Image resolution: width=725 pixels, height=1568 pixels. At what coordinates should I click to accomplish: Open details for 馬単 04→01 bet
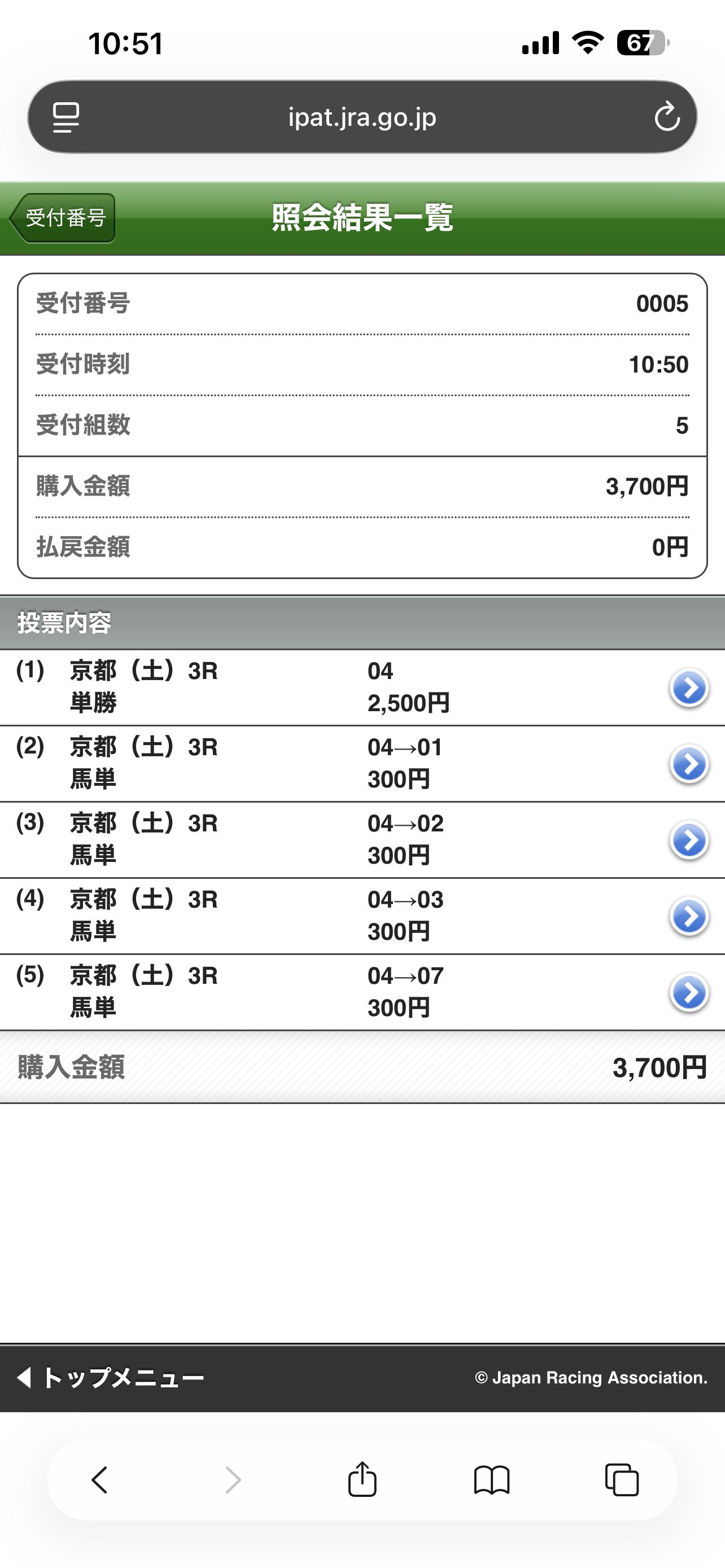688,764
